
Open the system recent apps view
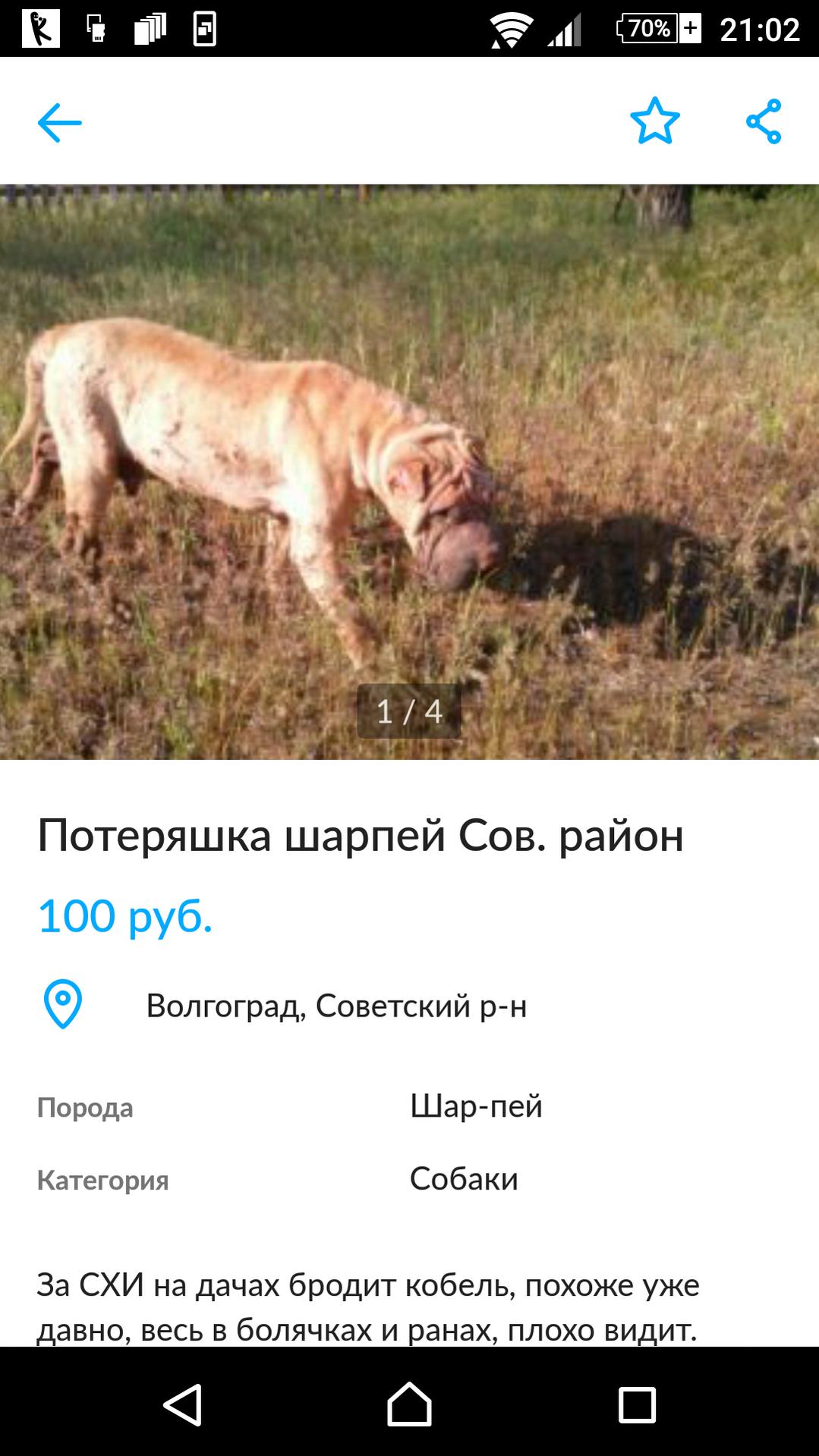[x=636, y=1404]
